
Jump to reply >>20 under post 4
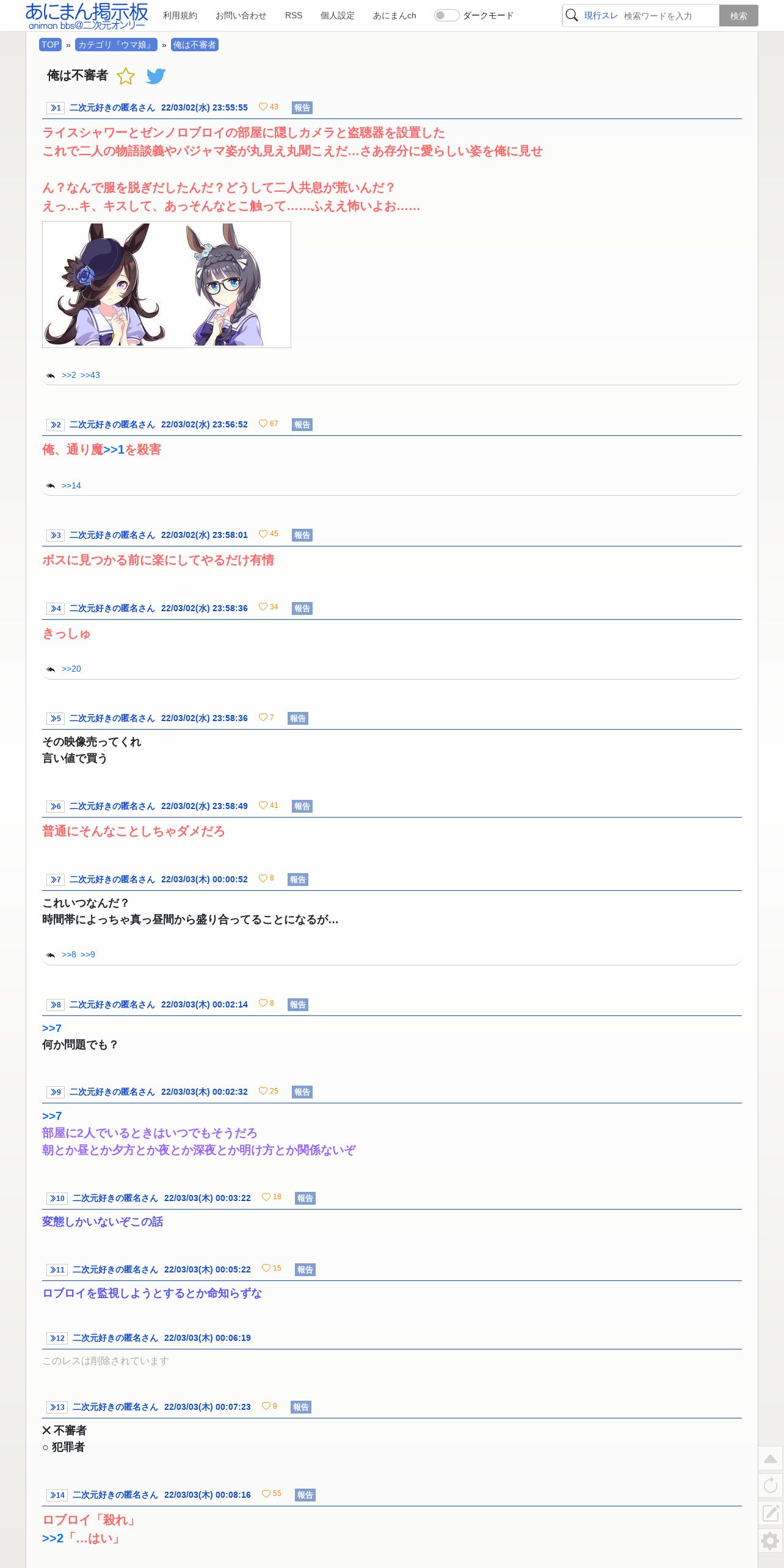(71, 669)
